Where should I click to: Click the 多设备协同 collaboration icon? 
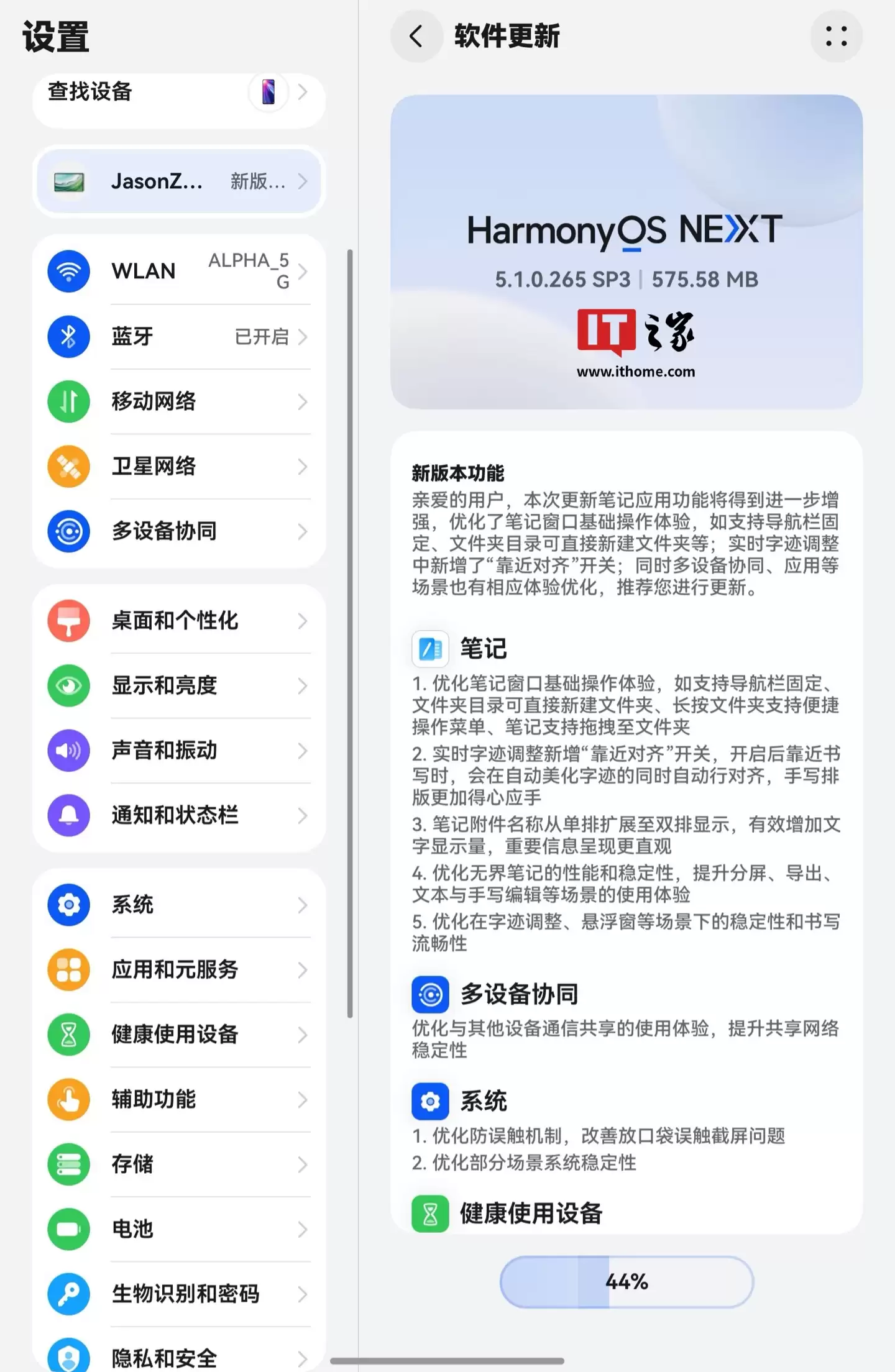pyautogui.click(x=68, y=531)
